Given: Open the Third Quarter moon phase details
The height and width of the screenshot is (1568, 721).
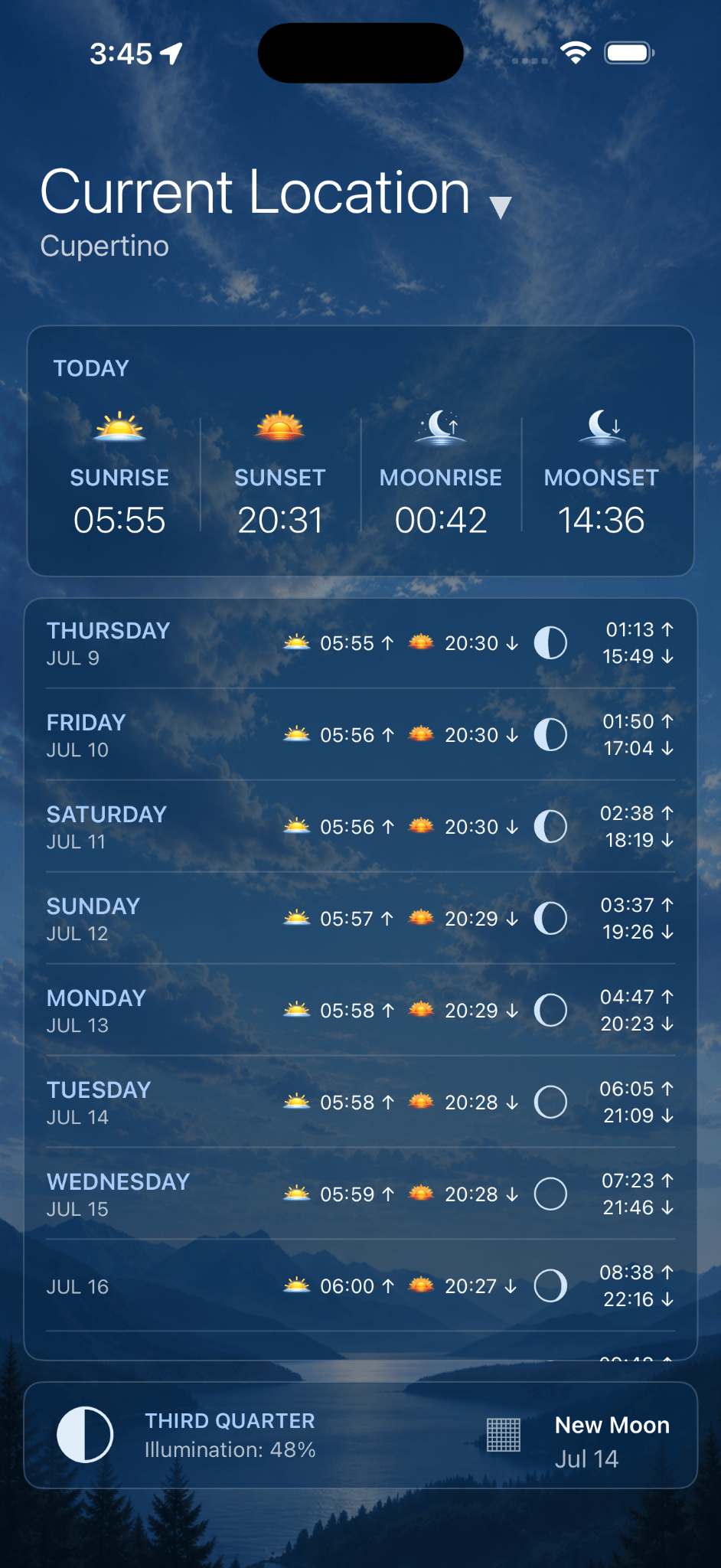Looking at the screenshot, I should pos(187,1435).
